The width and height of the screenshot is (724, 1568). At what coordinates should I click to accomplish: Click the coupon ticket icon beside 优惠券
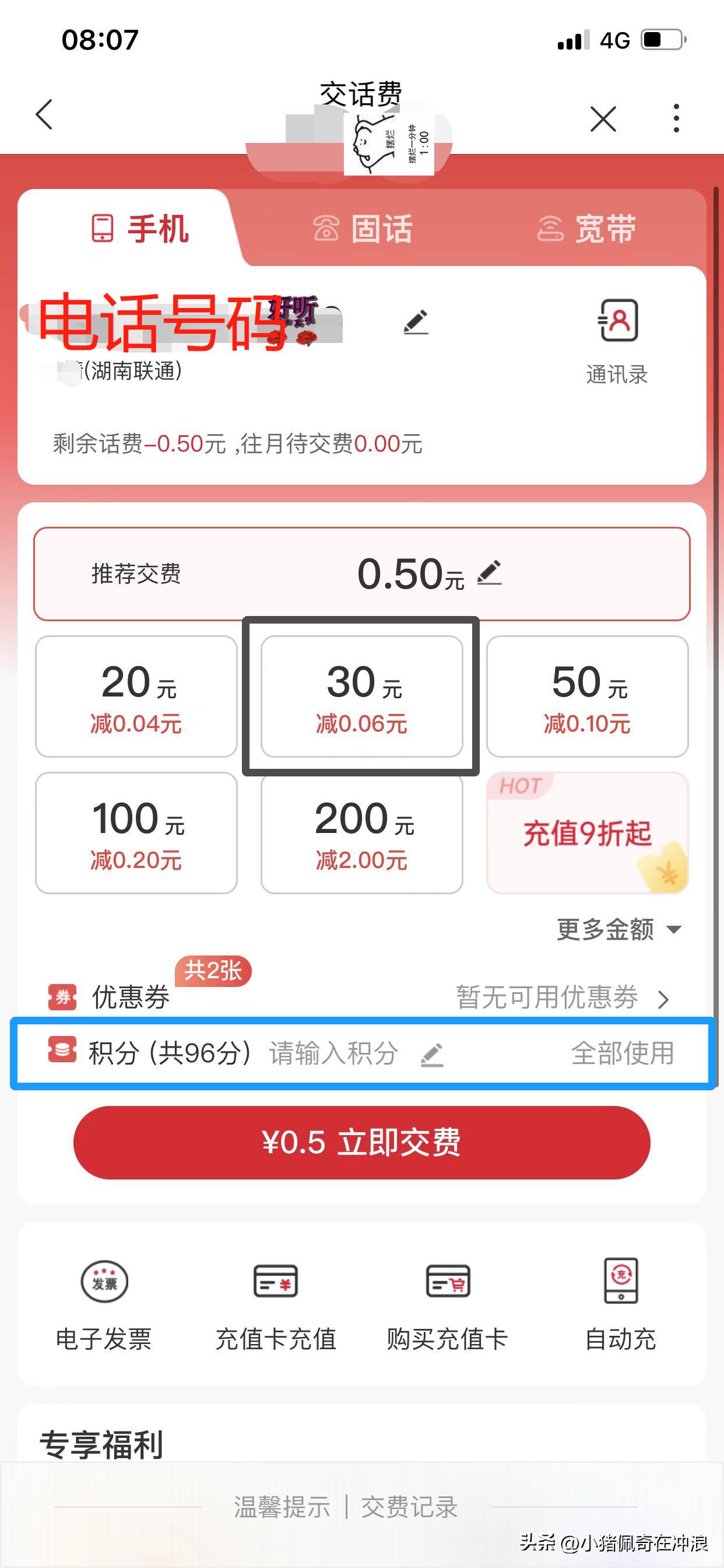point(61,999)
